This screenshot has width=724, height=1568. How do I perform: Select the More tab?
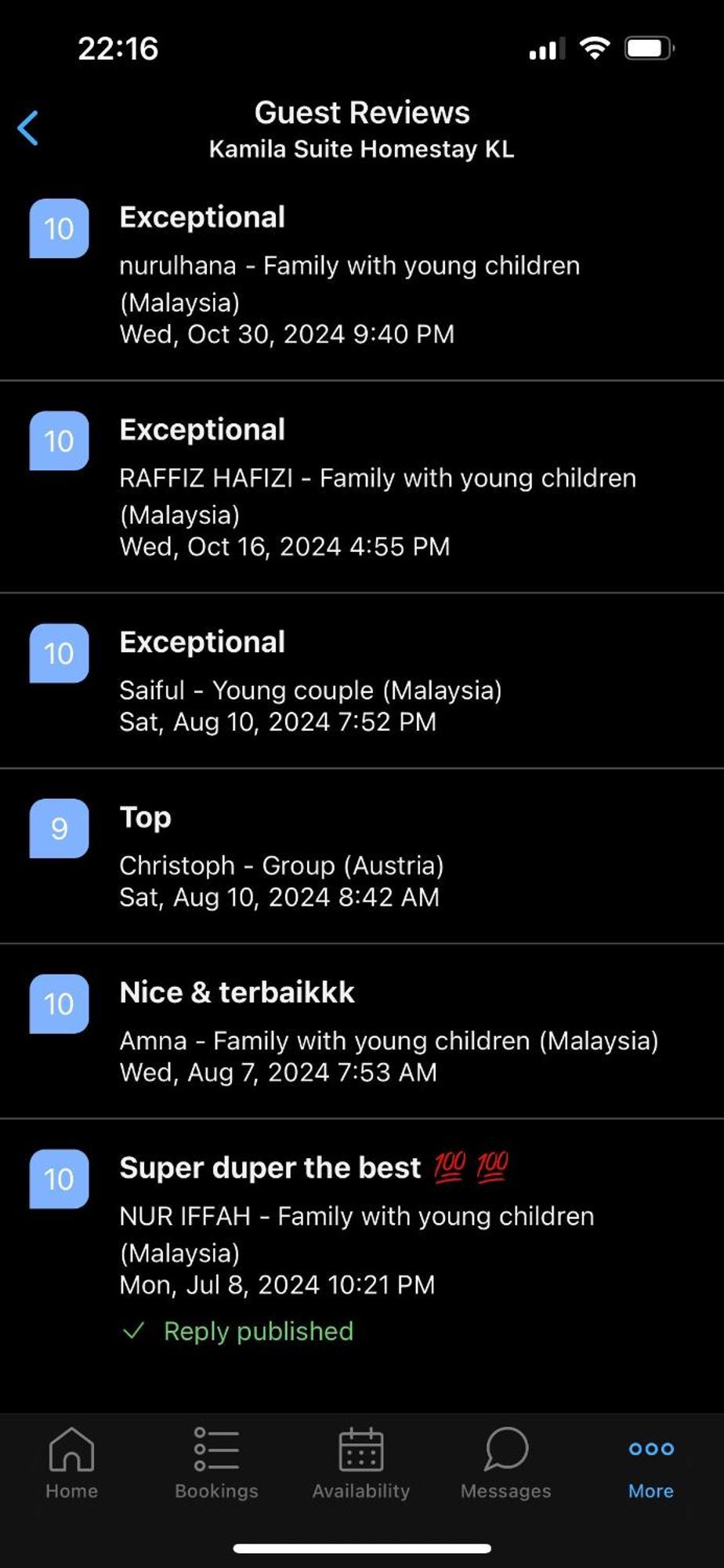(650, 1462)
